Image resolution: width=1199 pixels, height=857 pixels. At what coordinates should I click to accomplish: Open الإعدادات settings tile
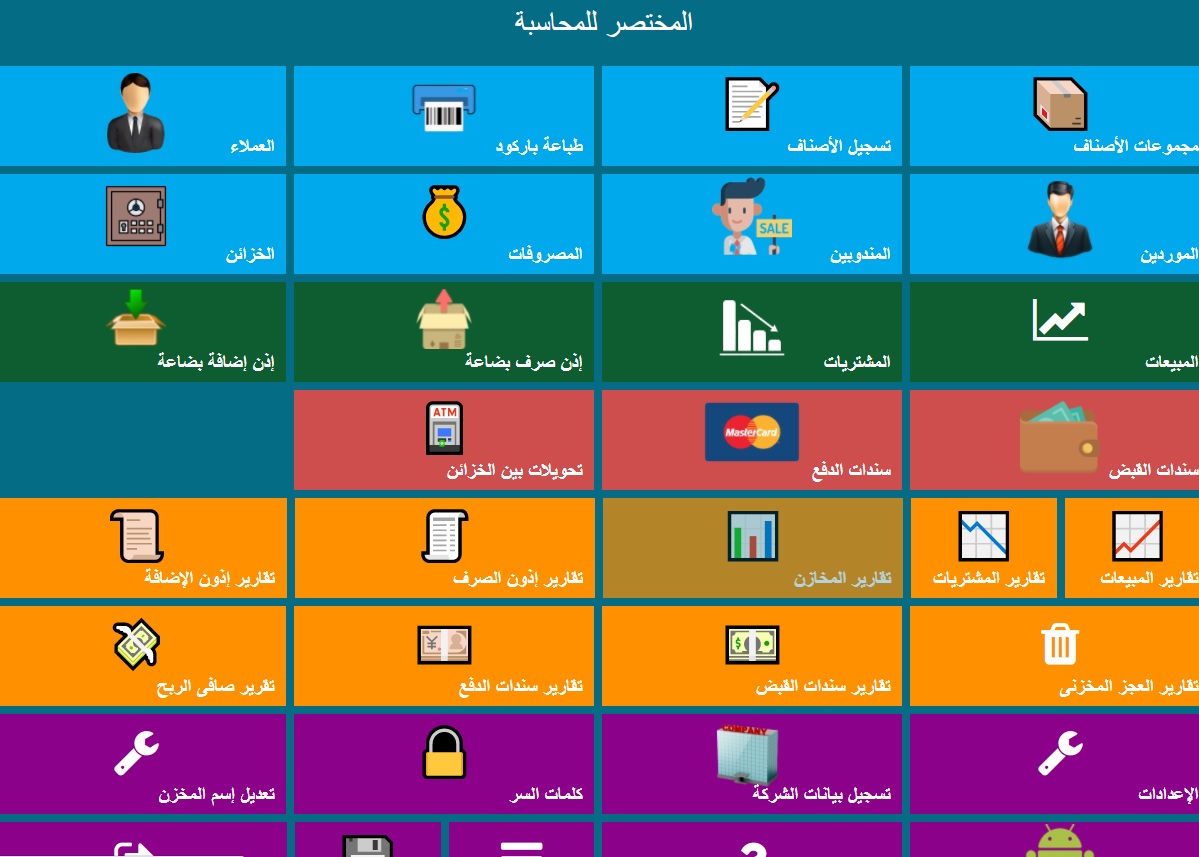point(1055,764)
